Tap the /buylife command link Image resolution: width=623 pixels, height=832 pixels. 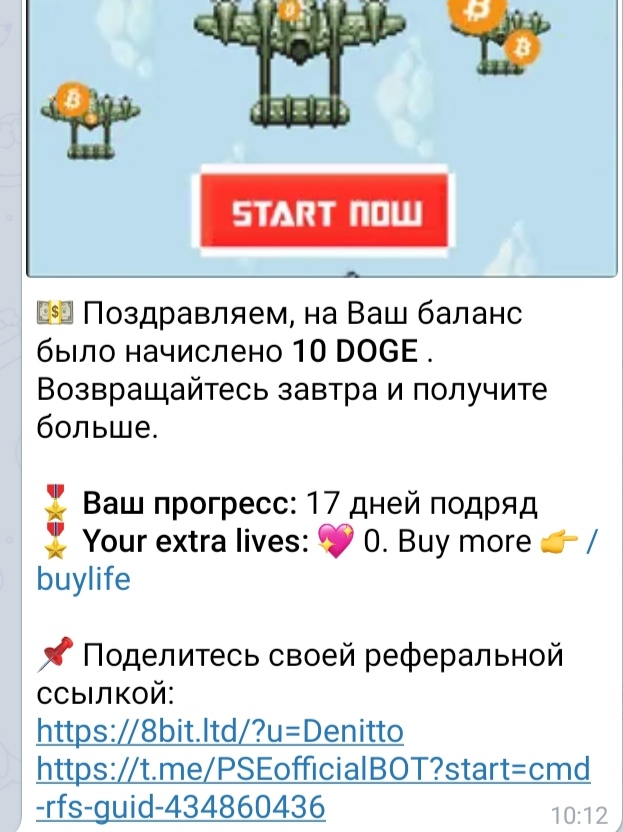[x=83, y=579]
